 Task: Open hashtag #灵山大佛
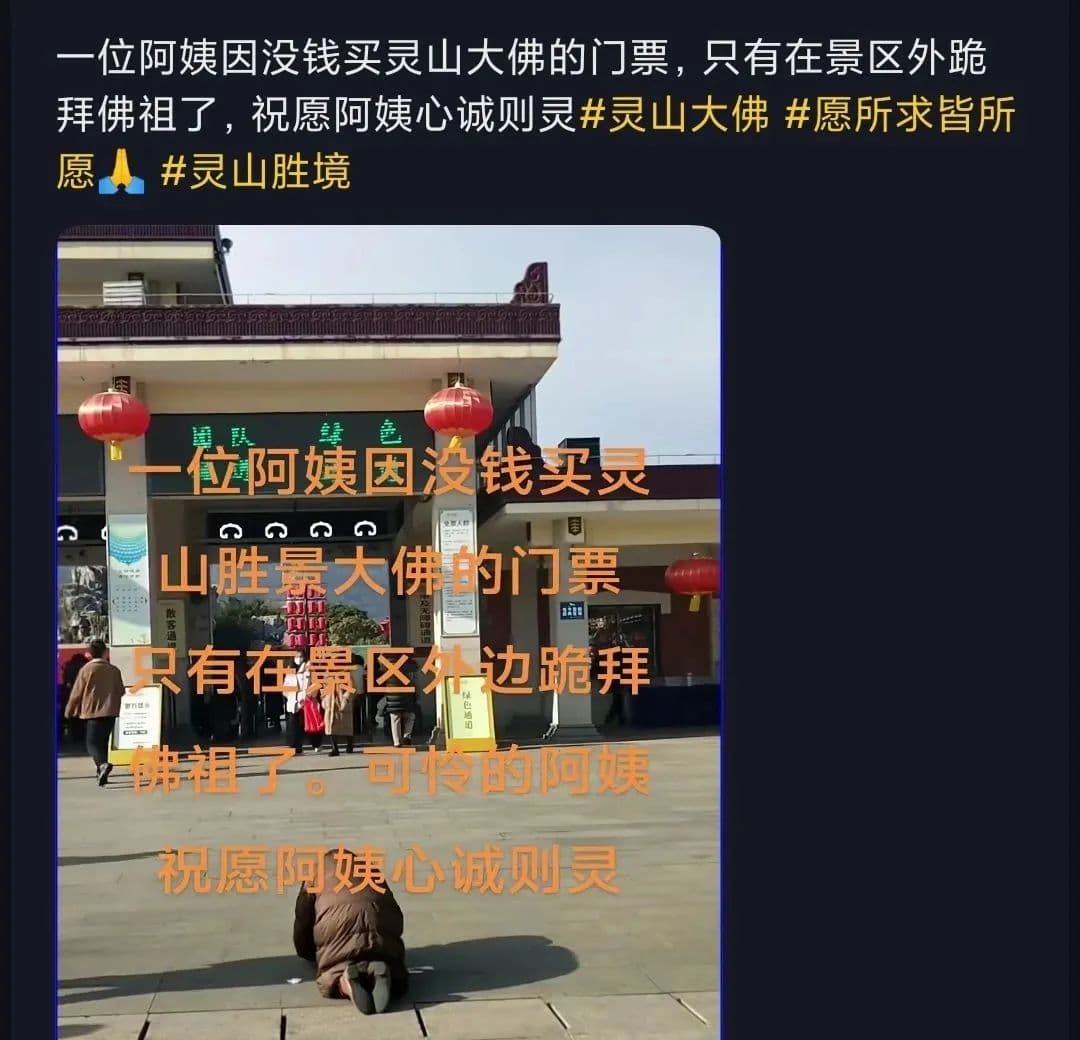pyautogui.click(x=674, y=115)
